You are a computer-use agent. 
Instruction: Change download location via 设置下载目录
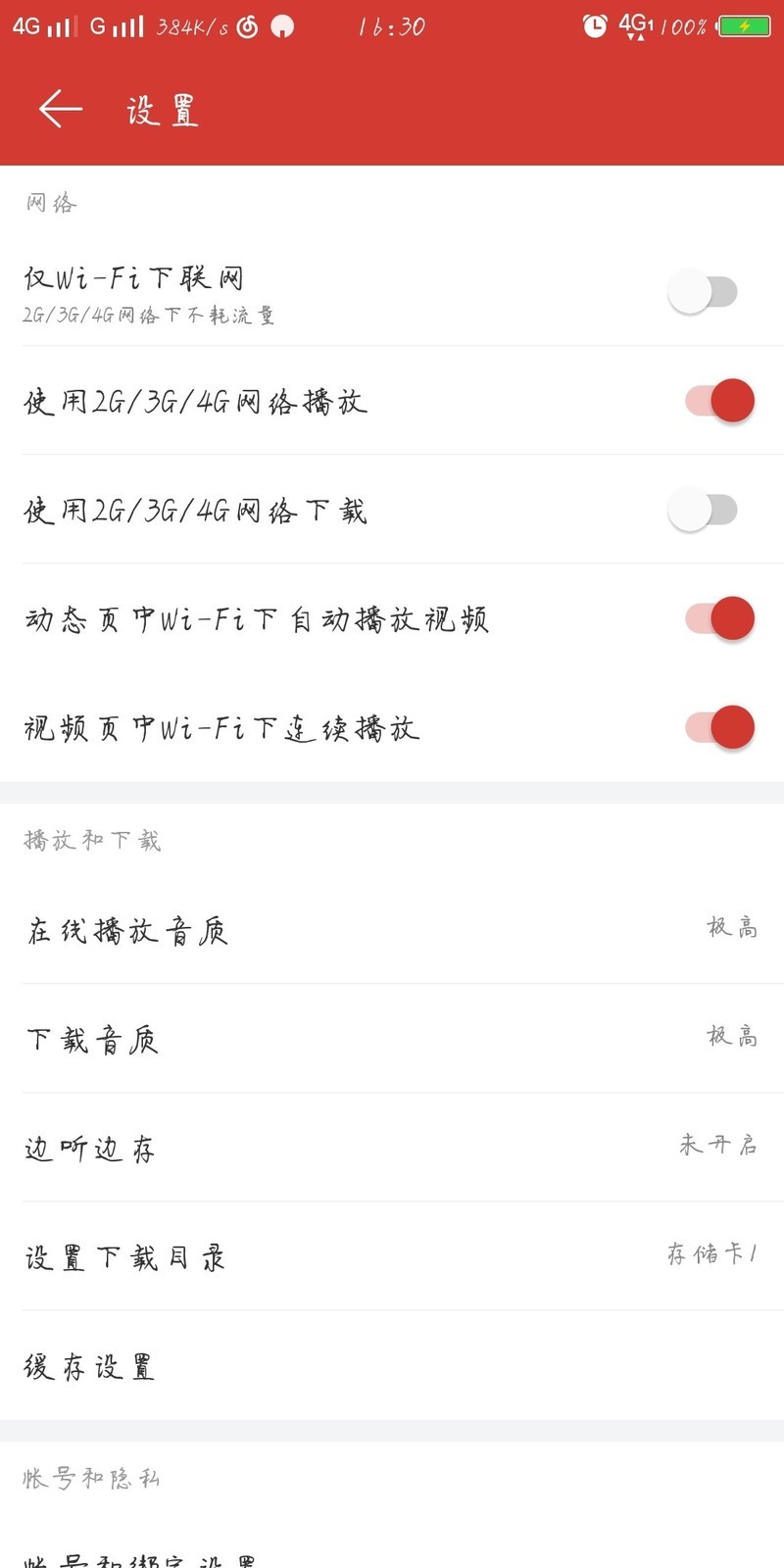[x=392, y=1258]
